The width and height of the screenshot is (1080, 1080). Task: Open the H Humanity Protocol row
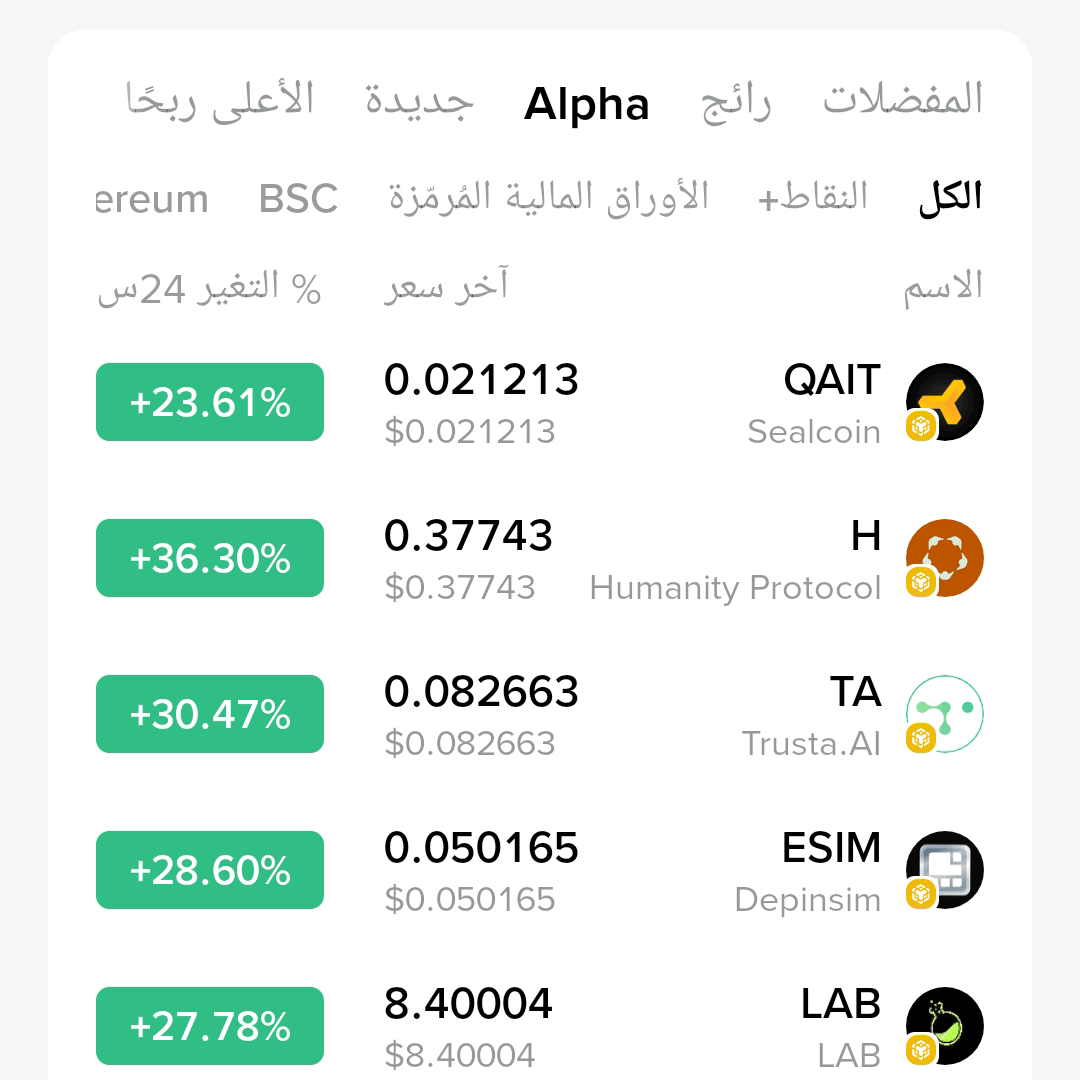(x=540, y=558)
